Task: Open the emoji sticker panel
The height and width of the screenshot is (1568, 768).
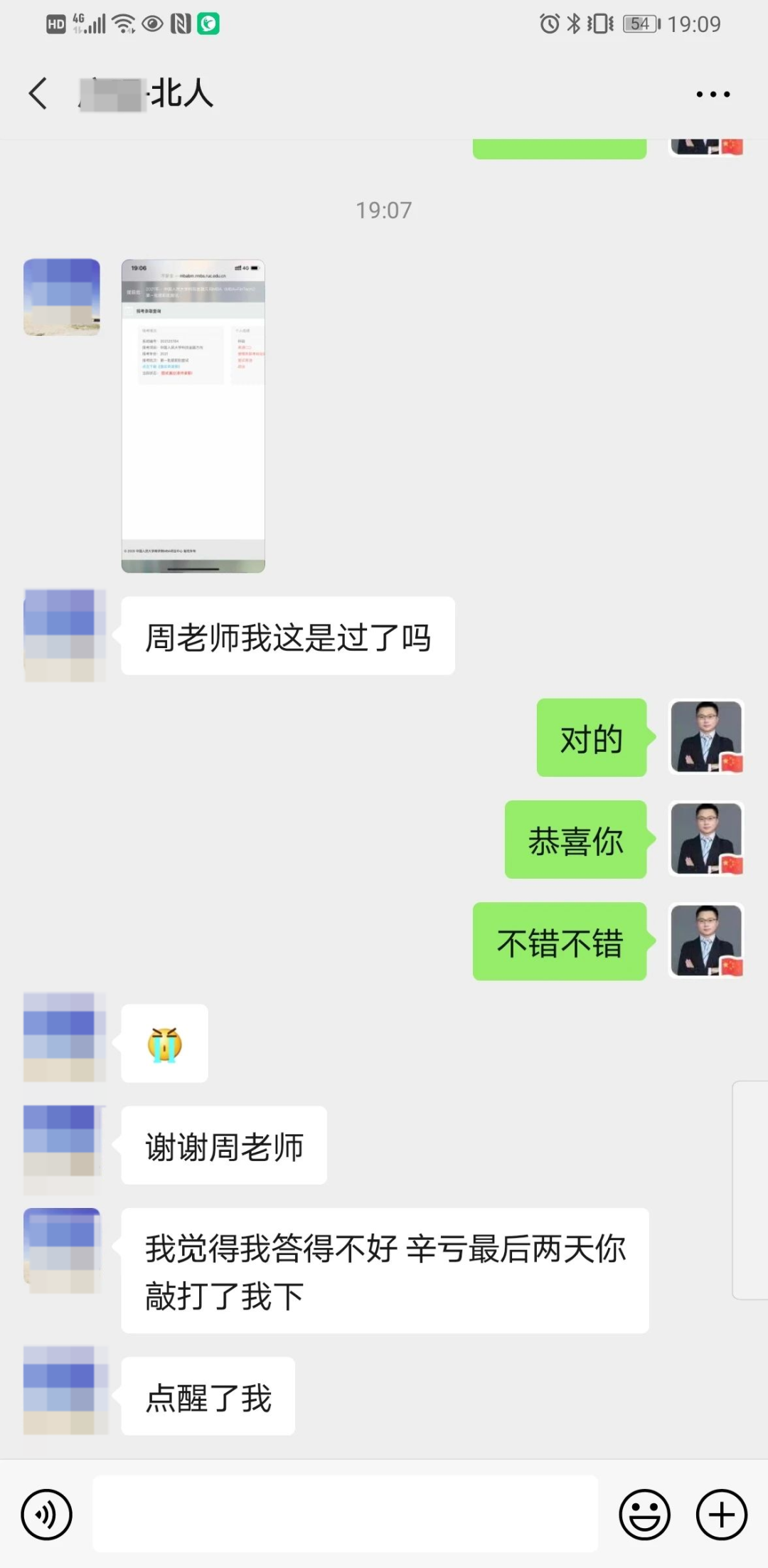Action: 644,1515
